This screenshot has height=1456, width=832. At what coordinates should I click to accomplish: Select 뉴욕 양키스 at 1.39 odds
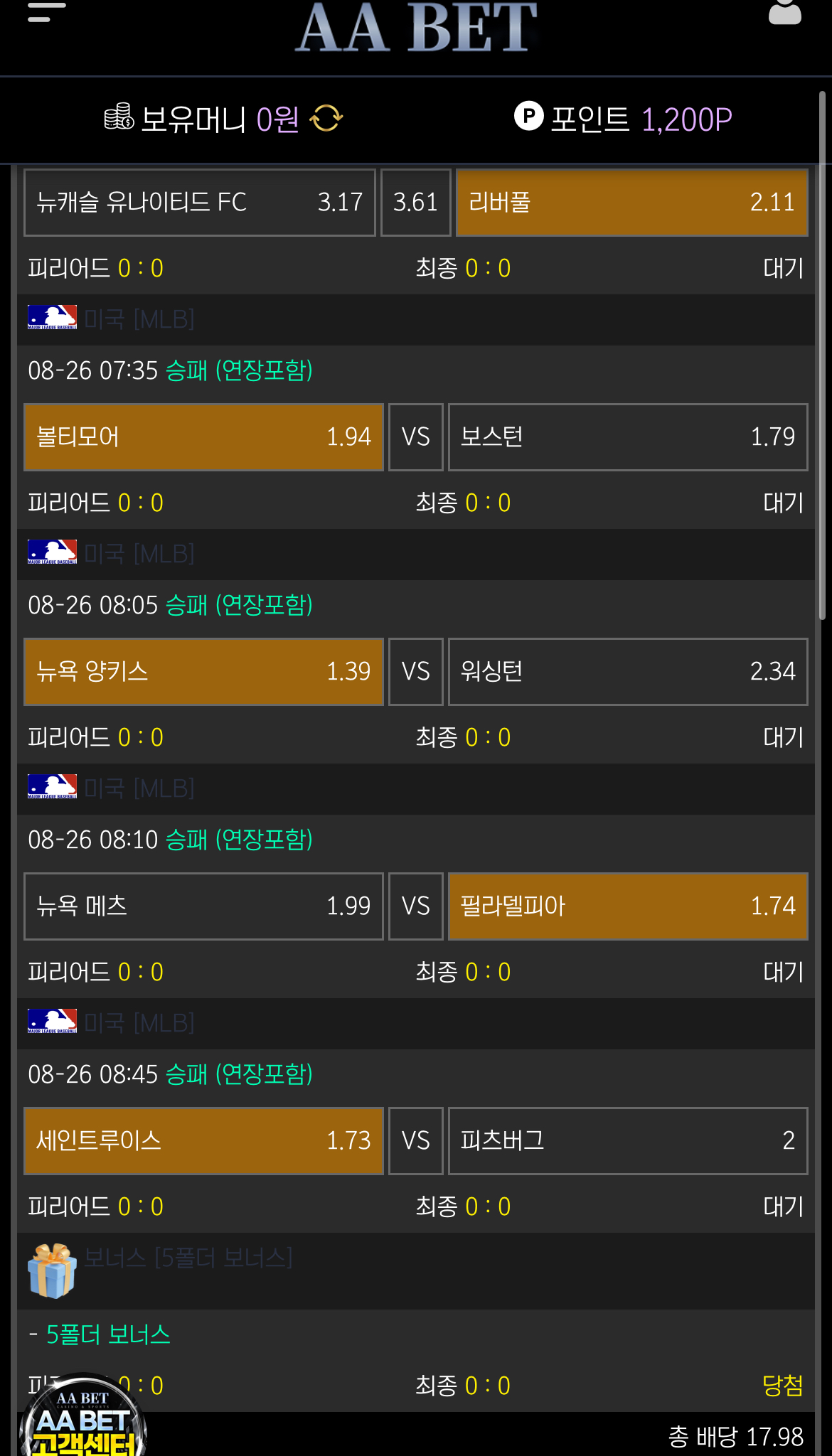[x=204, y=672]
